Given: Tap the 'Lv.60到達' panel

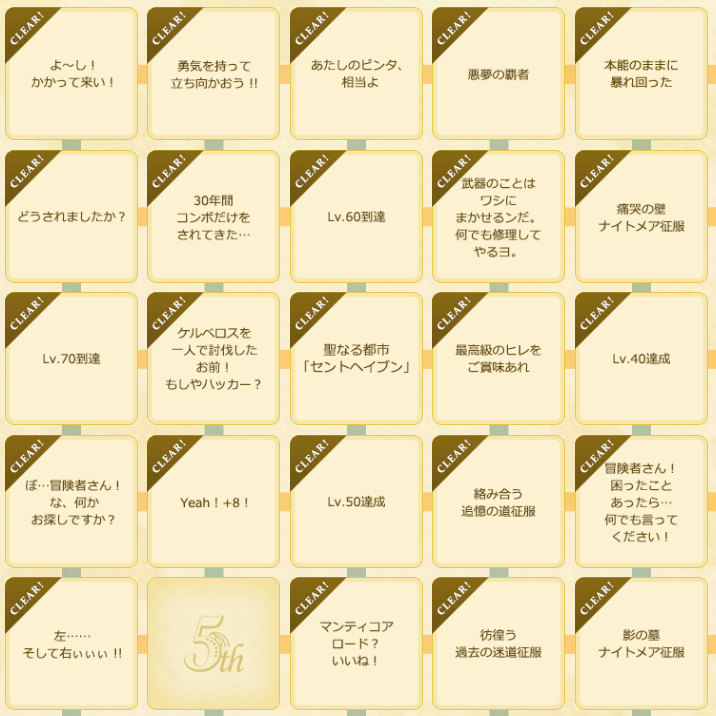Looking at the screenshot, I should point(356,216).
